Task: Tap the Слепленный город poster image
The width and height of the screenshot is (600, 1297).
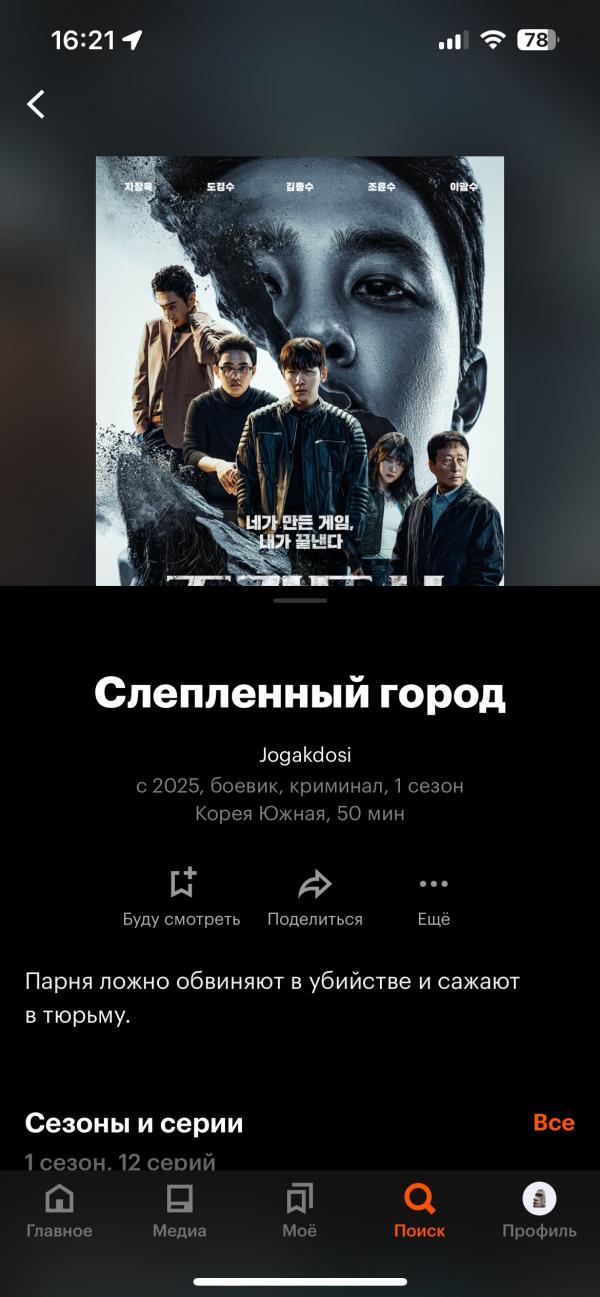Action: tap(300, 370)
